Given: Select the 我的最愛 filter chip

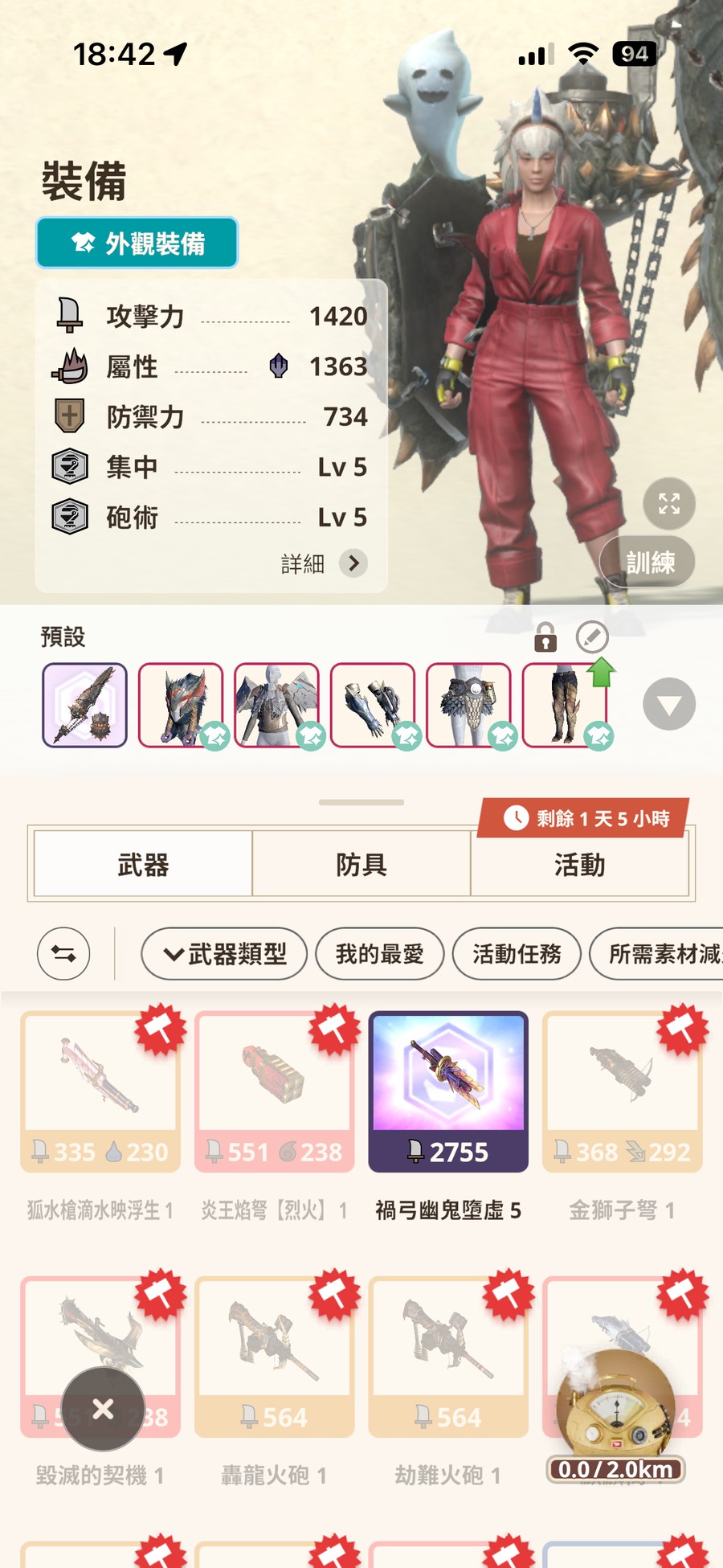Looking at the screenshot, I should [379, 954].
